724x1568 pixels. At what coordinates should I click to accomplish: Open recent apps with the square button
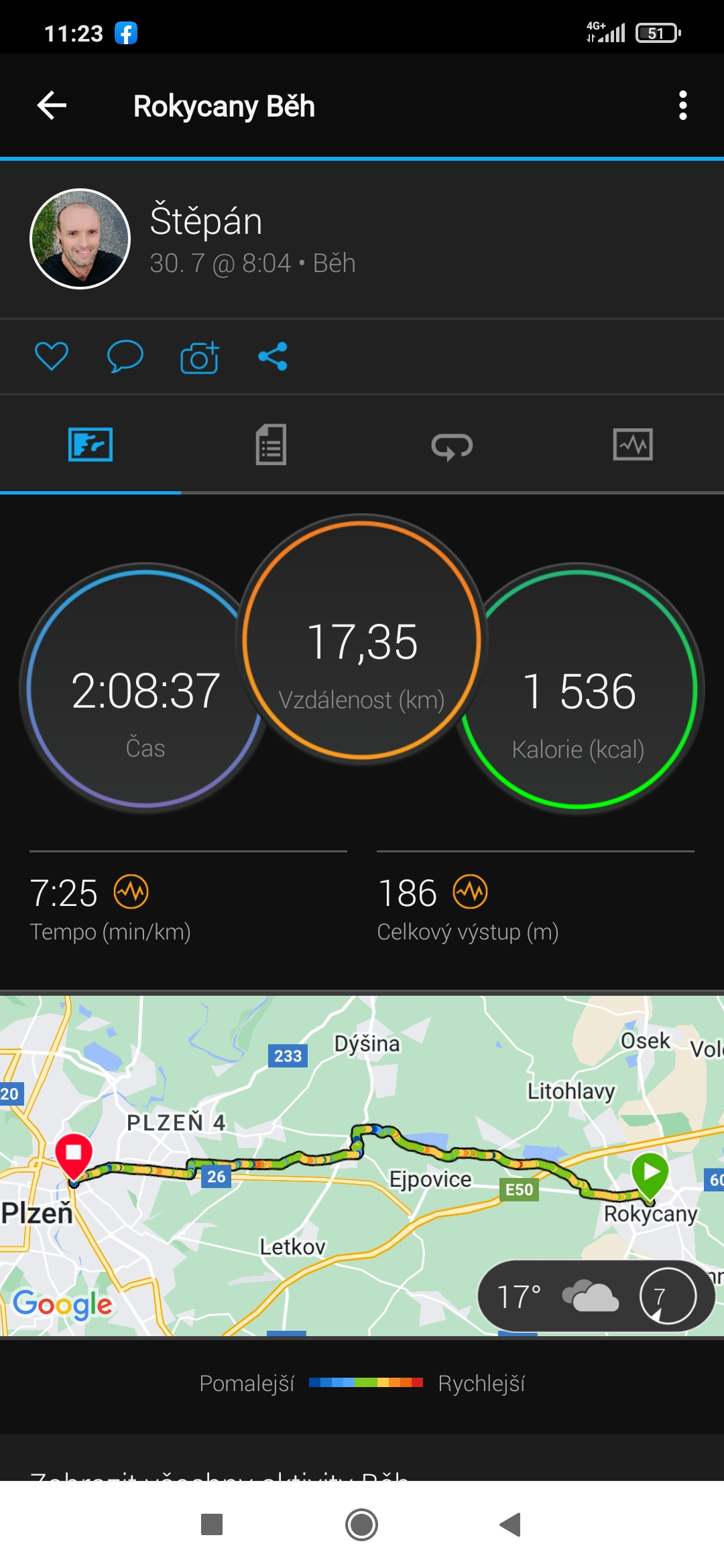tap(212, 1525)
